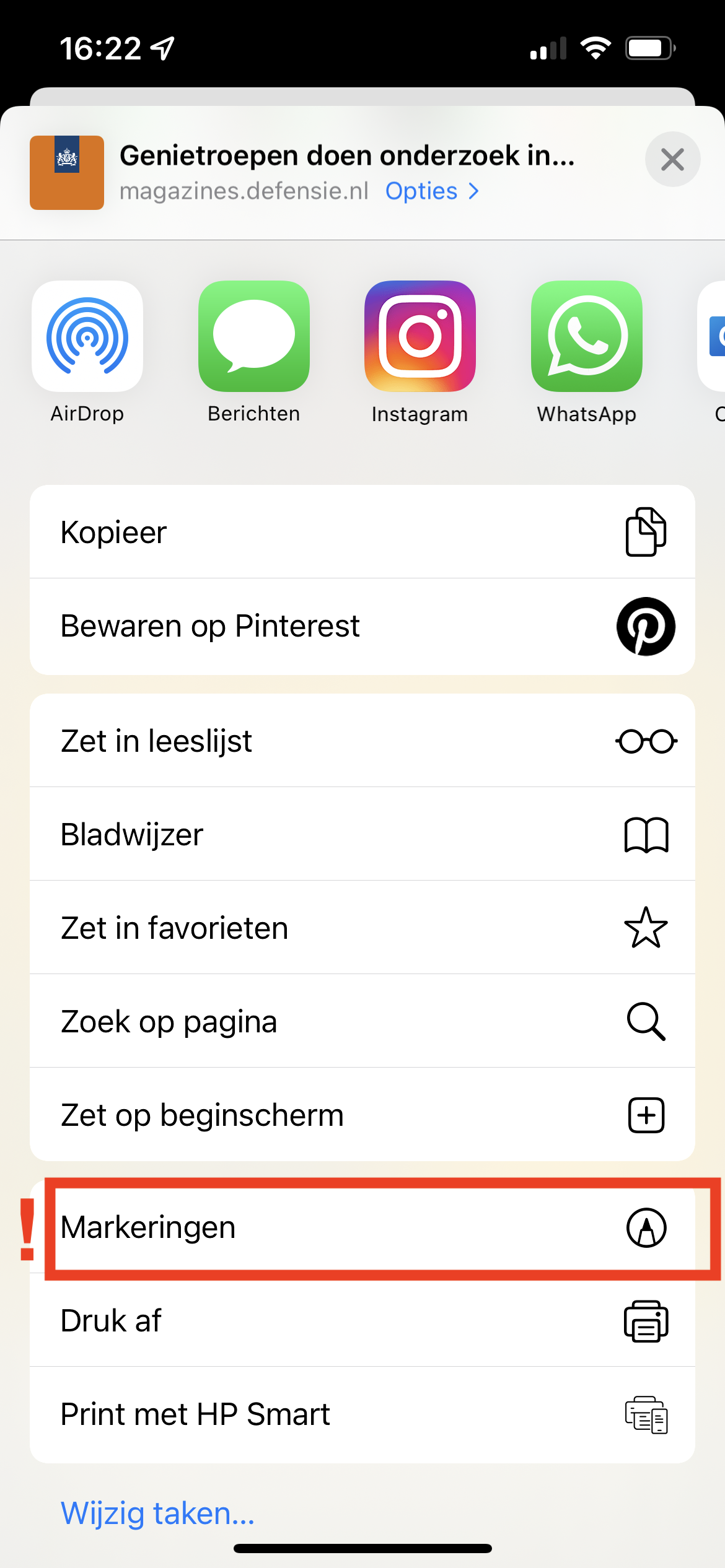Add a Bladwijzer for this page
Image resolution: width=725 pixels, height=1568 pixels.
tap(362, 834)
